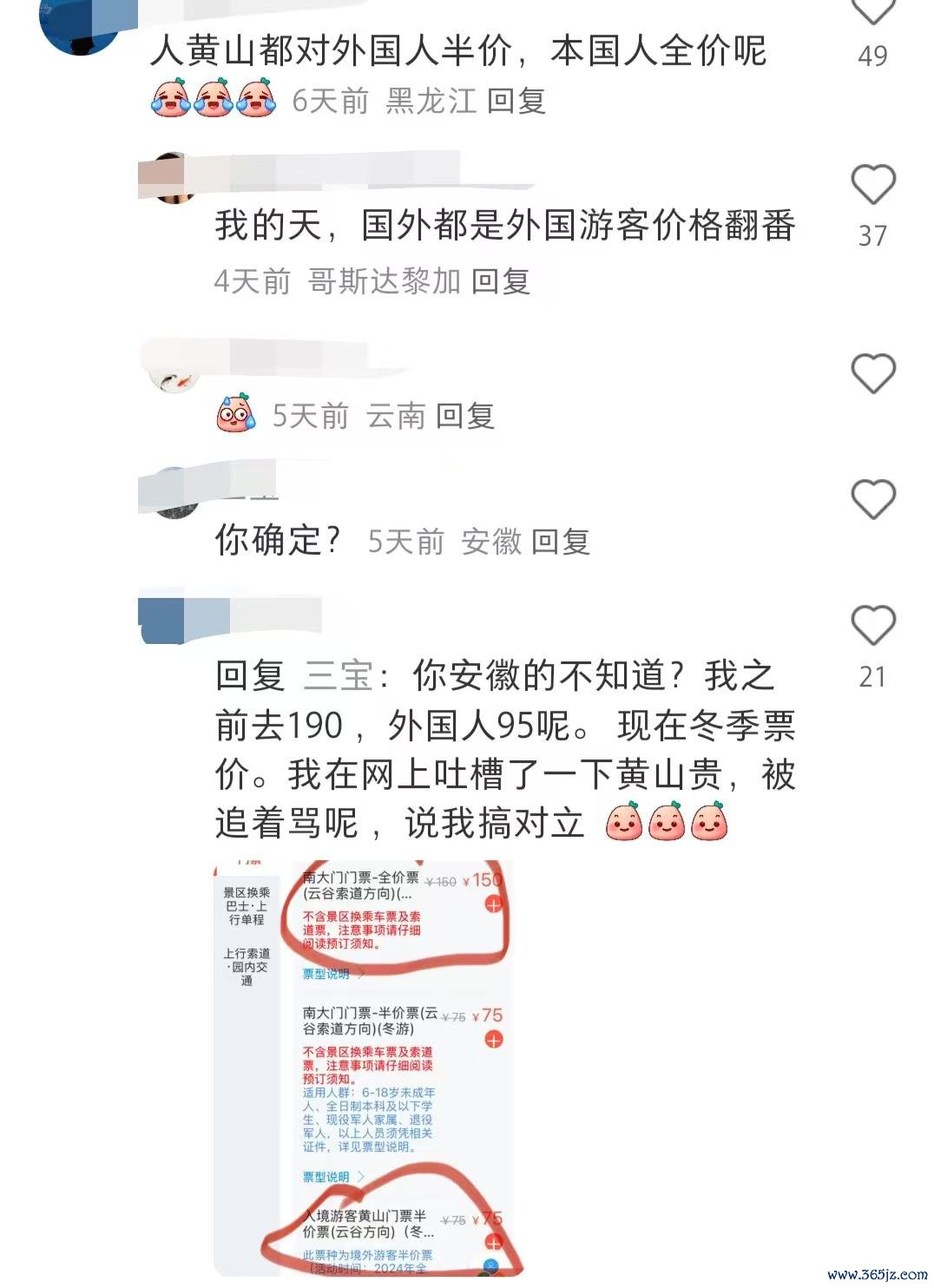Reply to the 云南 emoji comment
Screen dimensions: 934x1288
click(x=464, y=417)
